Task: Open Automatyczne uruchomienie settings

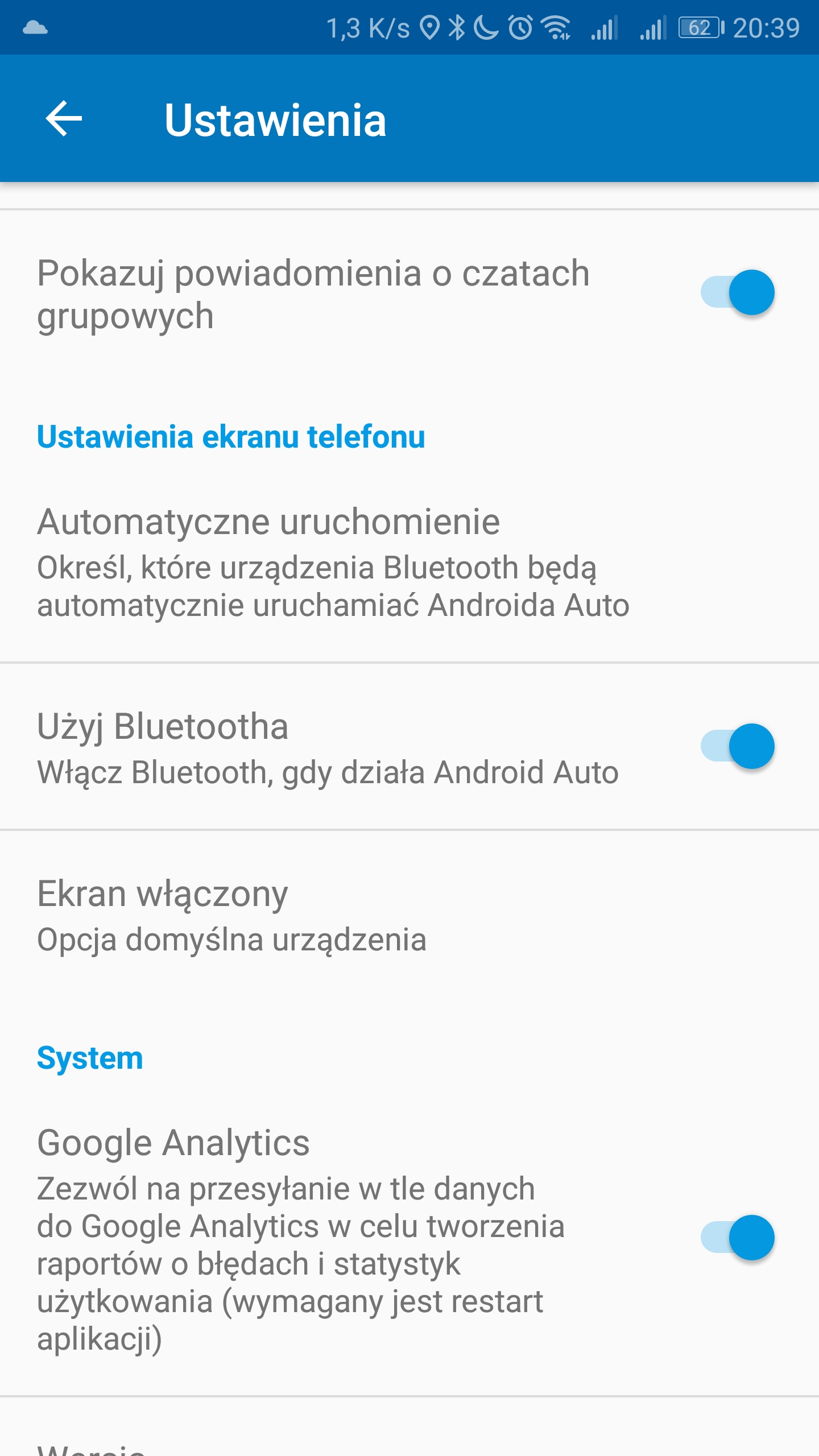Action: coord(333,562)
